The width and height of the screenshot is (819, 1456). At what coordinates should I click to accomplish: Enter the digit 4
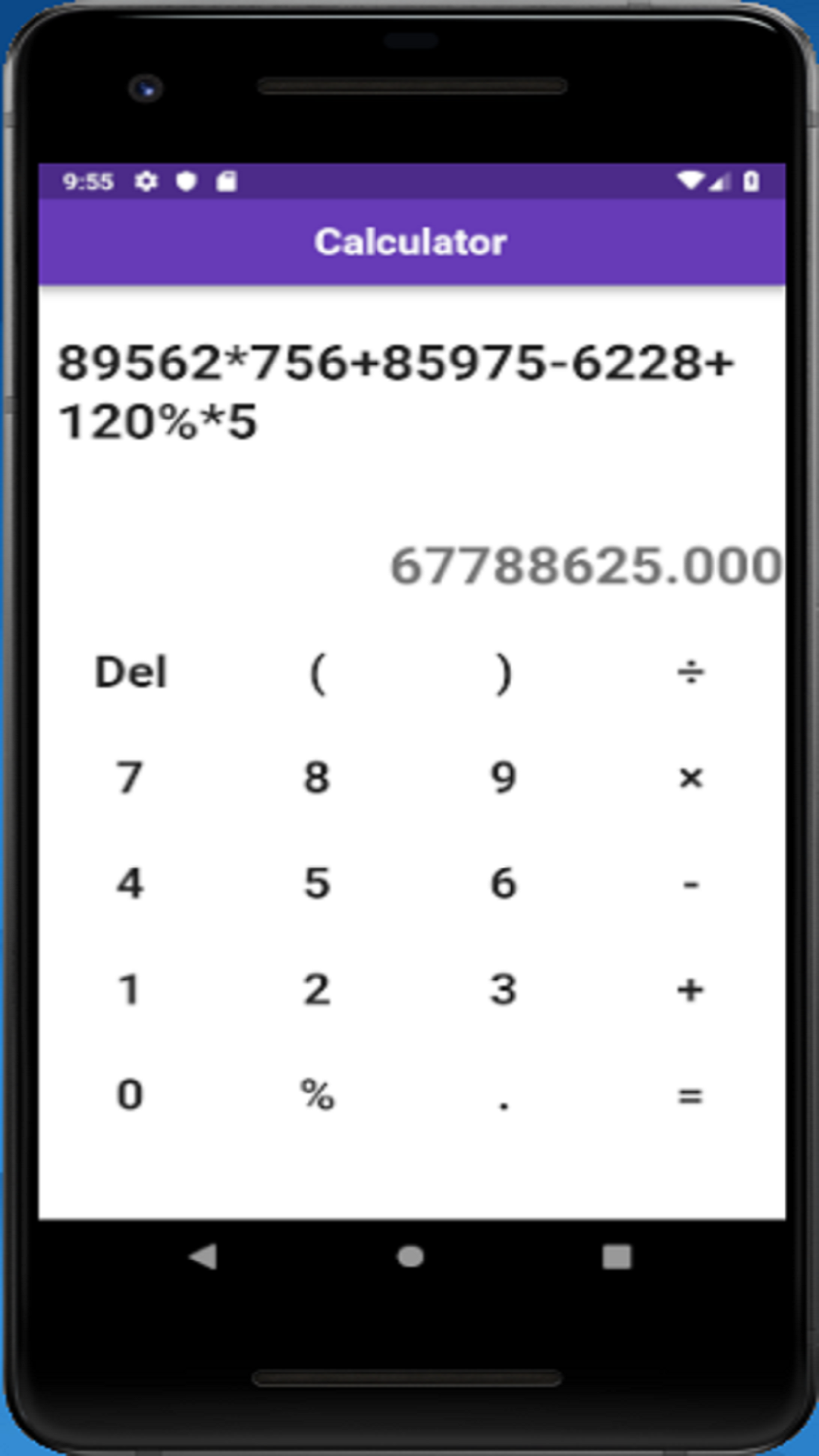130,883
